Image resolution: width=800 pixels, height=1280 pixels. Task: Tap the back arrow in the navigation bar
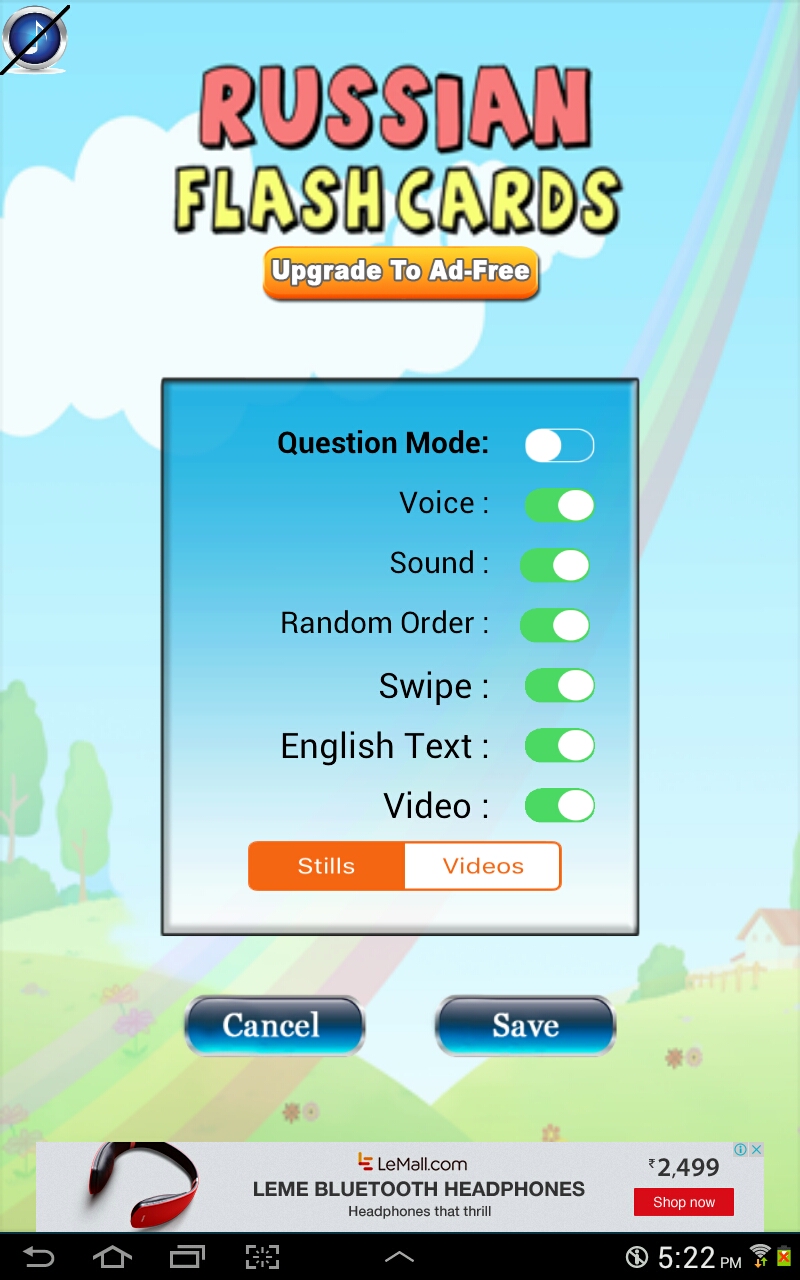pyautogui.click(x=40, y=1258)
